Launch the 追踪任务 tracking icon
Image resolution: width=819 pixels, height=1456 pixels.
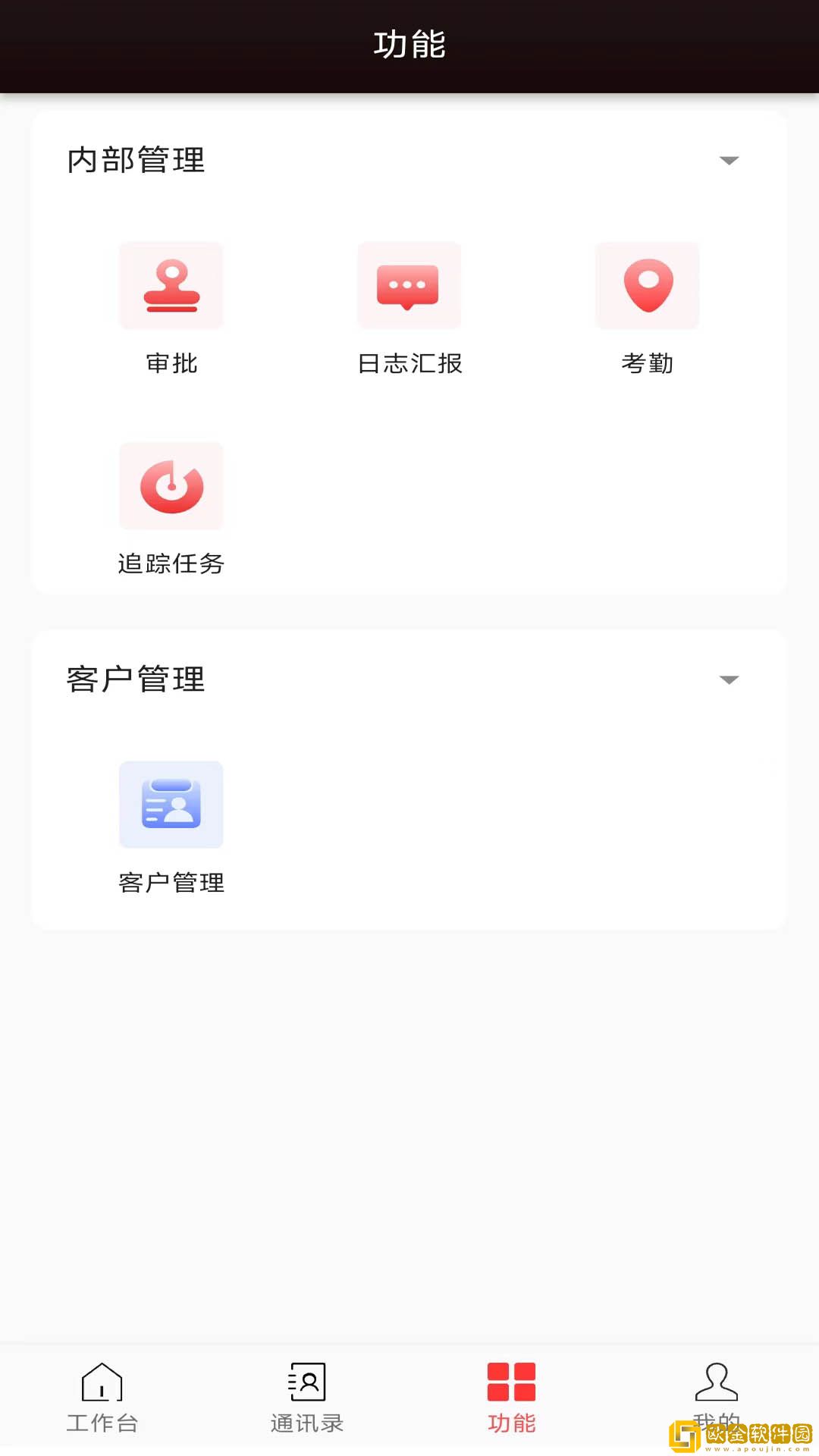[x=171, y=486]
